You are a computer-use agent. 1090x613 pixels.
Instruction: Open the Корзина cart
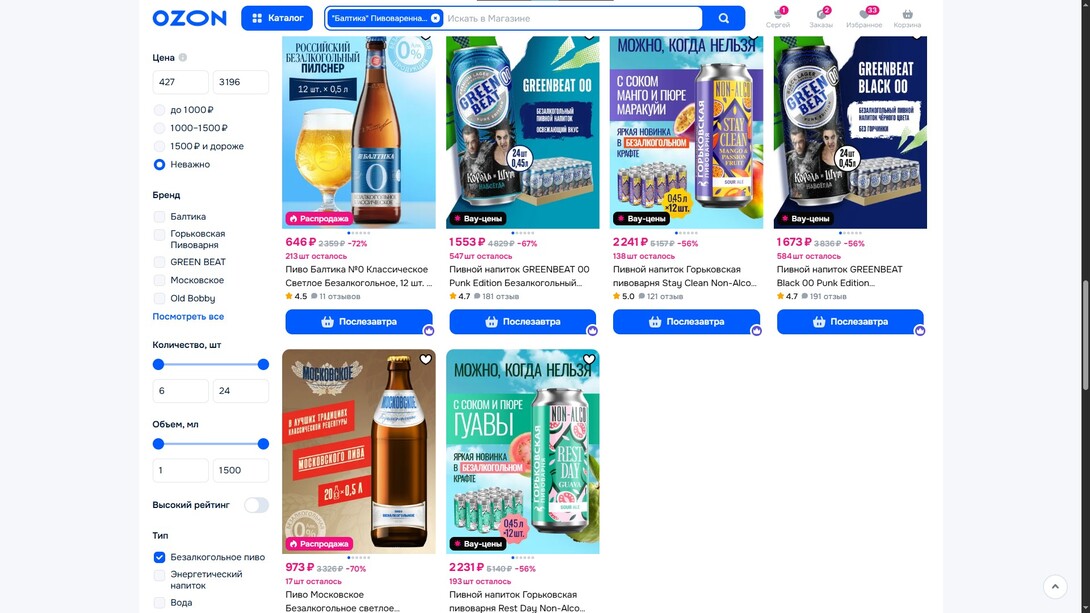907,17
